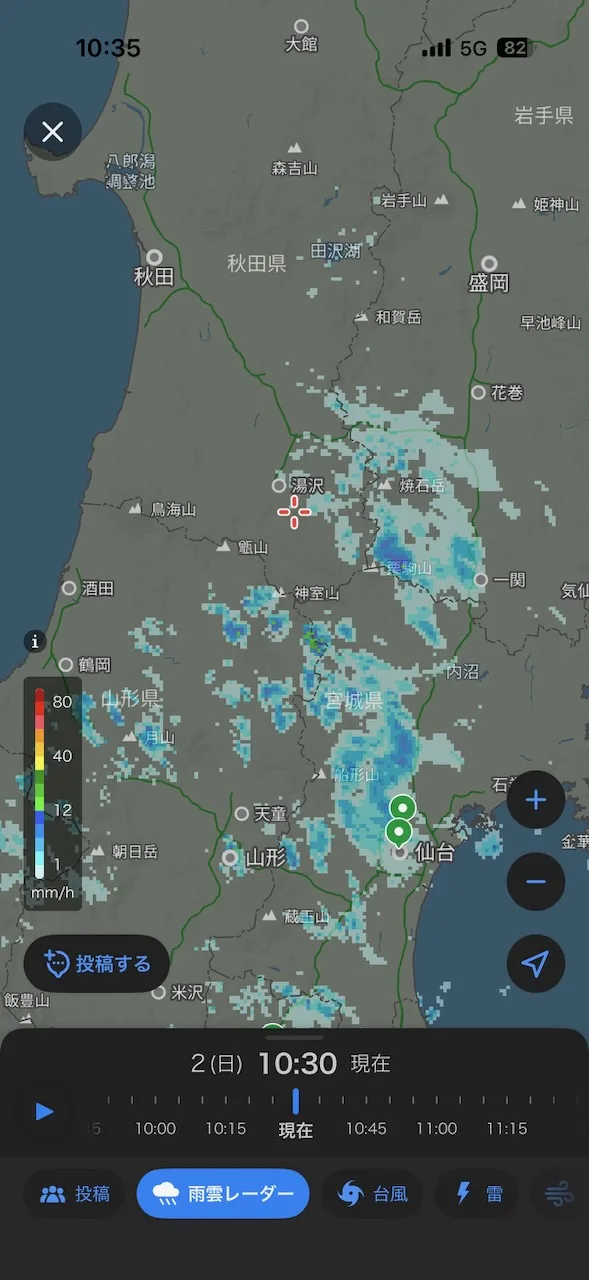Jump timeline to 11:00
Image resolution: width=589 pixels, height=1280 pixels.
(x=436, y=1128)
